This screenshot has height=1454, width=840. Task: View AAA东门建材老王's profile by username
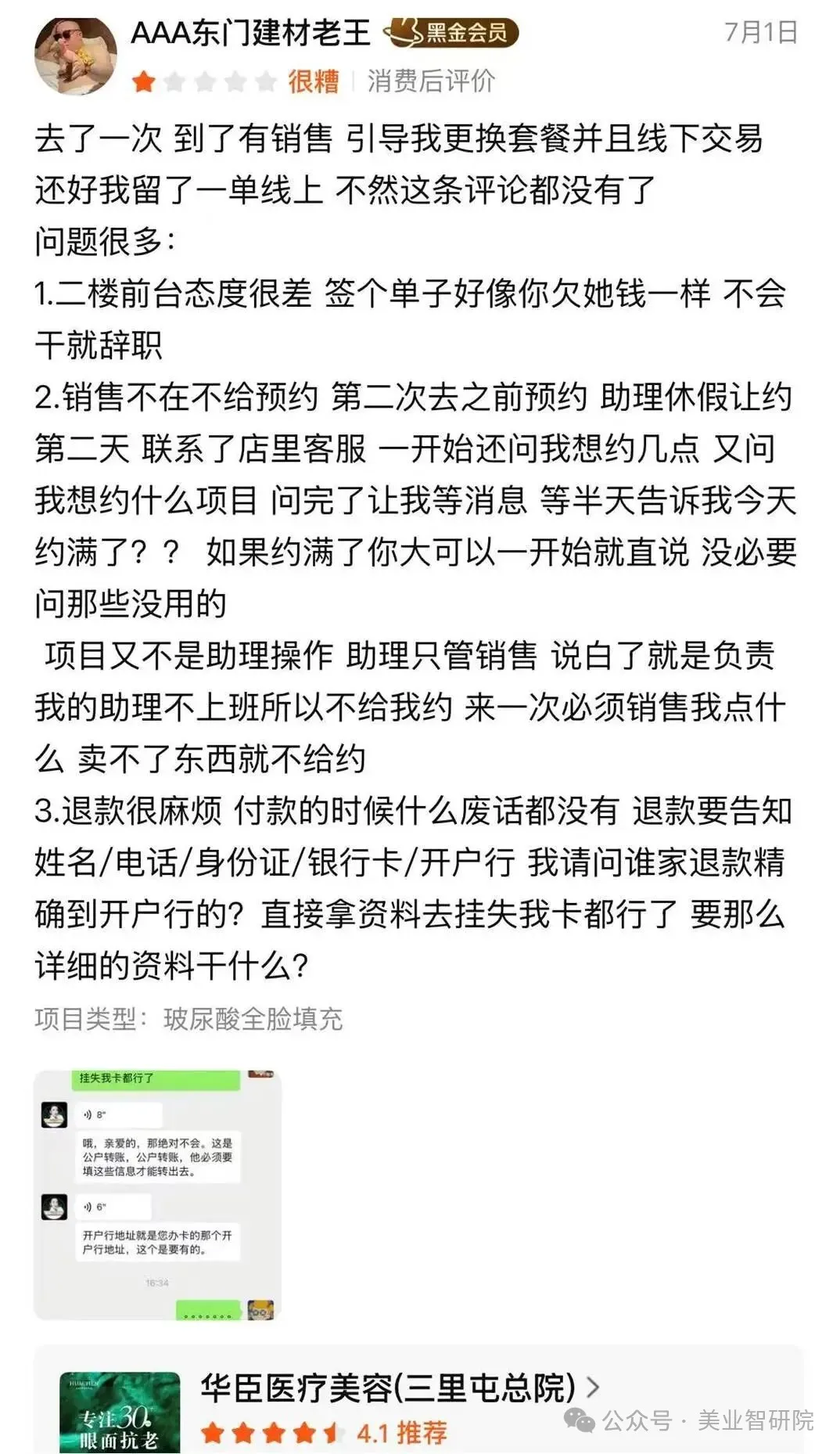tap(250, 33)
